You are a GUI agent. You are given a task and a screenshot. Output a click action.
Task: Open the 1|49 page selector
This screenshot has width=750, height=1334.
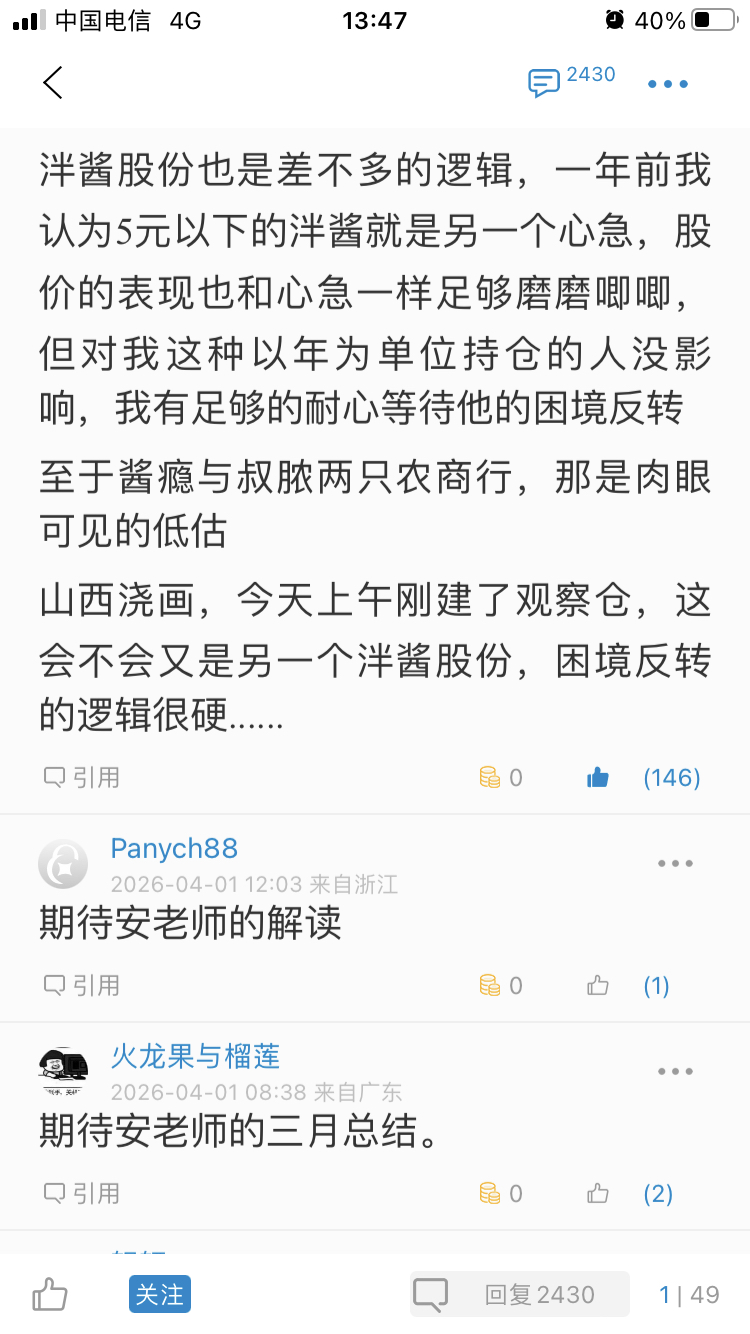tap(689, 1294)
